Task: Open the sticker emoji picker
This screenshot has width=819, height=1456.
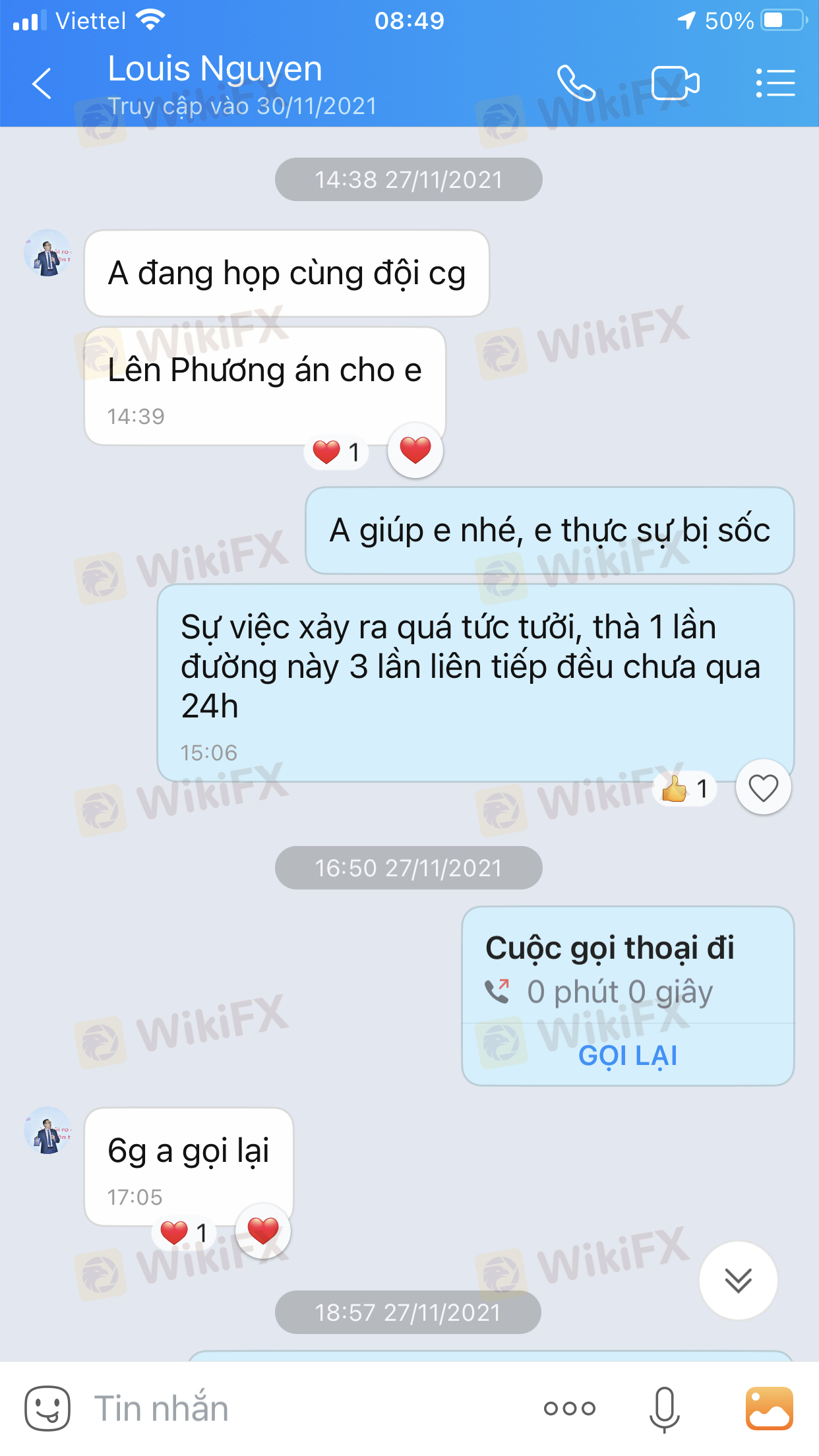Action: click(x=47, y=1409)
